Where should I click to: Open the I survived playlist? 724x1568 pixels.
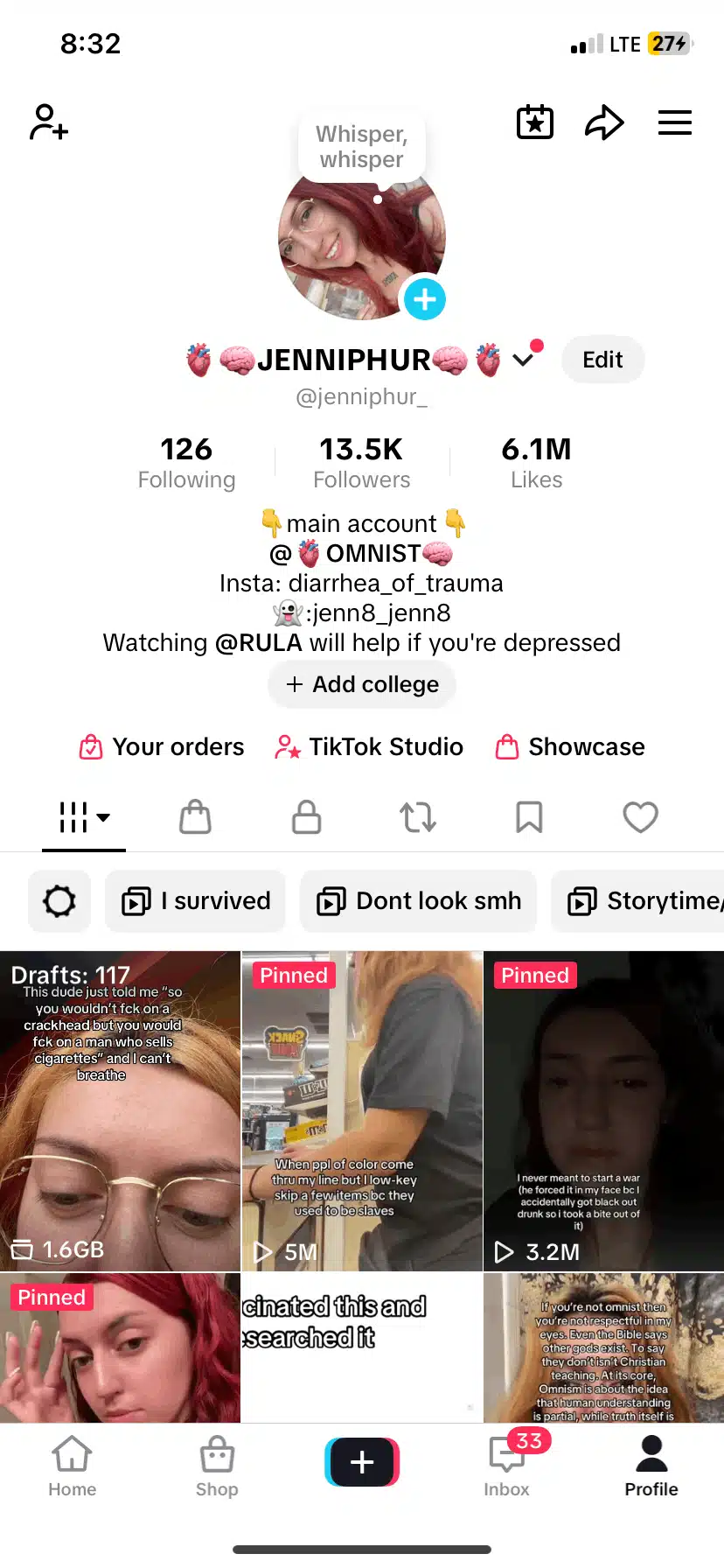coord(196,901)
